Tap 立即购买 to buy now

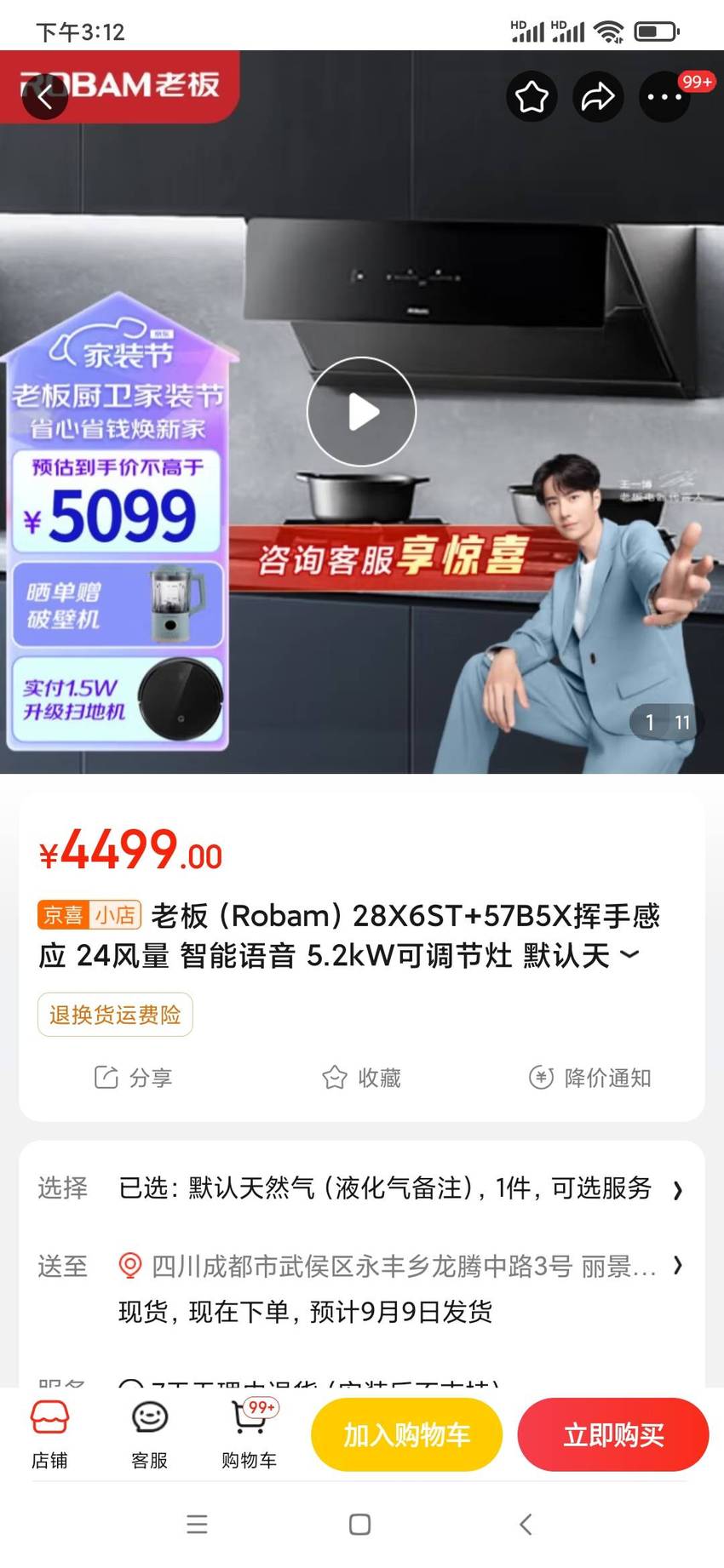(613, 1435)
